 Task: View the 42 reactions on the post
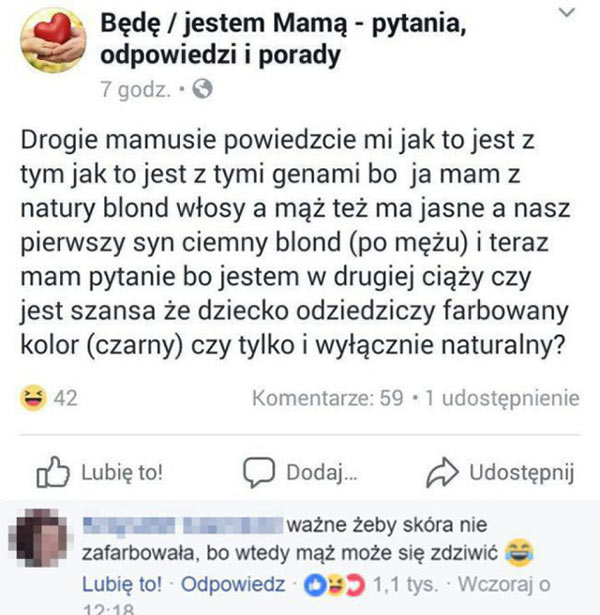50,398
